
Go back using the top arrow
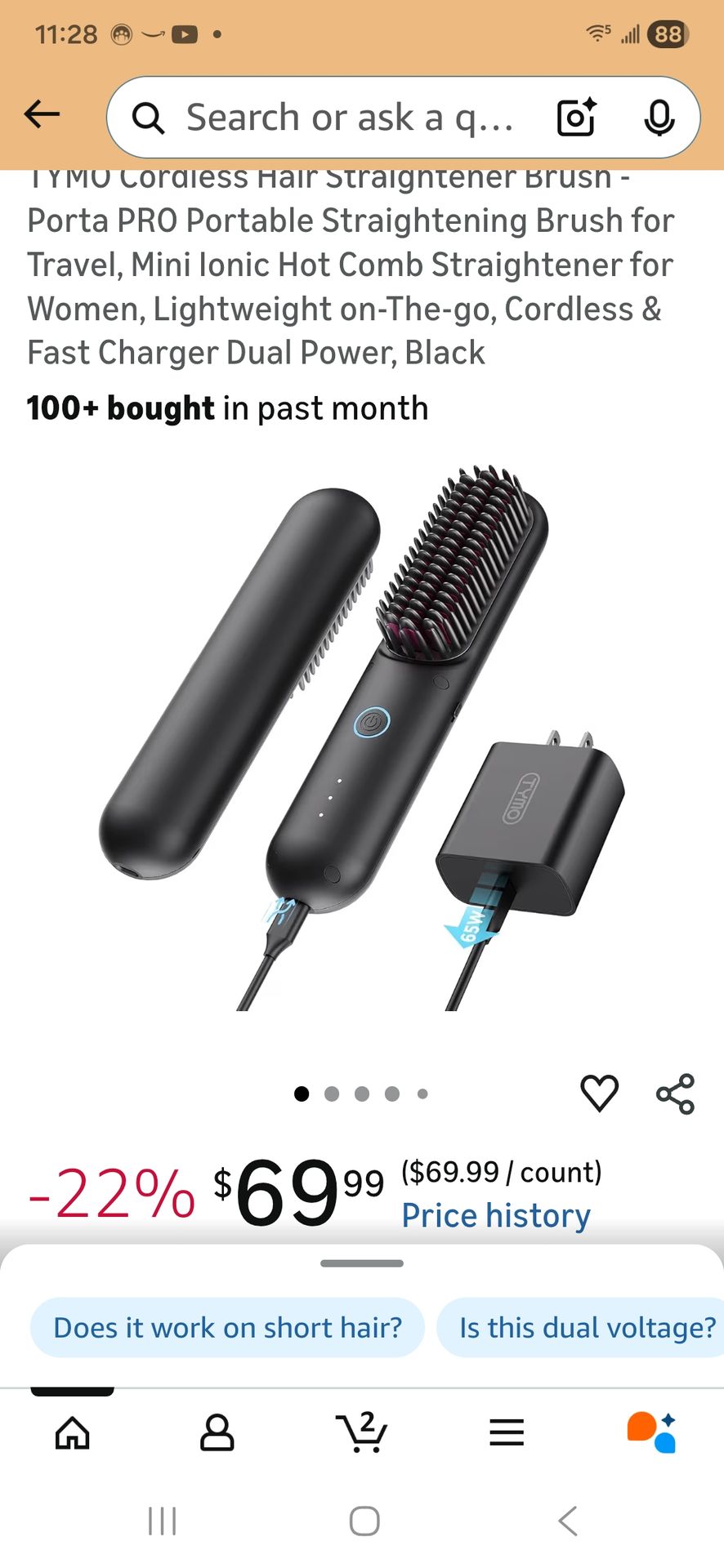pos(42,115)
